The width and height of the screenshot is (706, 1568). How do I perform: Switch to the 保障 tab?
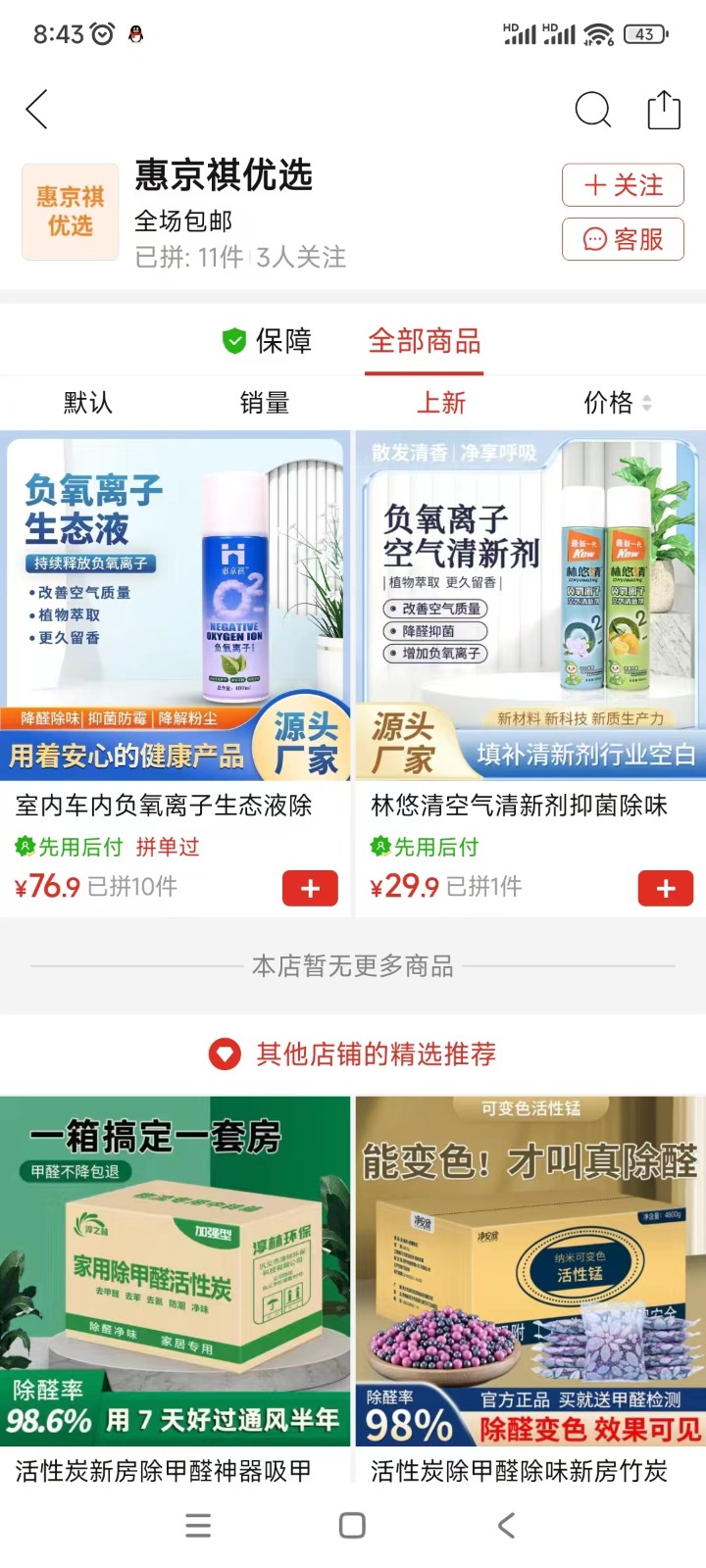click(x=267, y=341)
